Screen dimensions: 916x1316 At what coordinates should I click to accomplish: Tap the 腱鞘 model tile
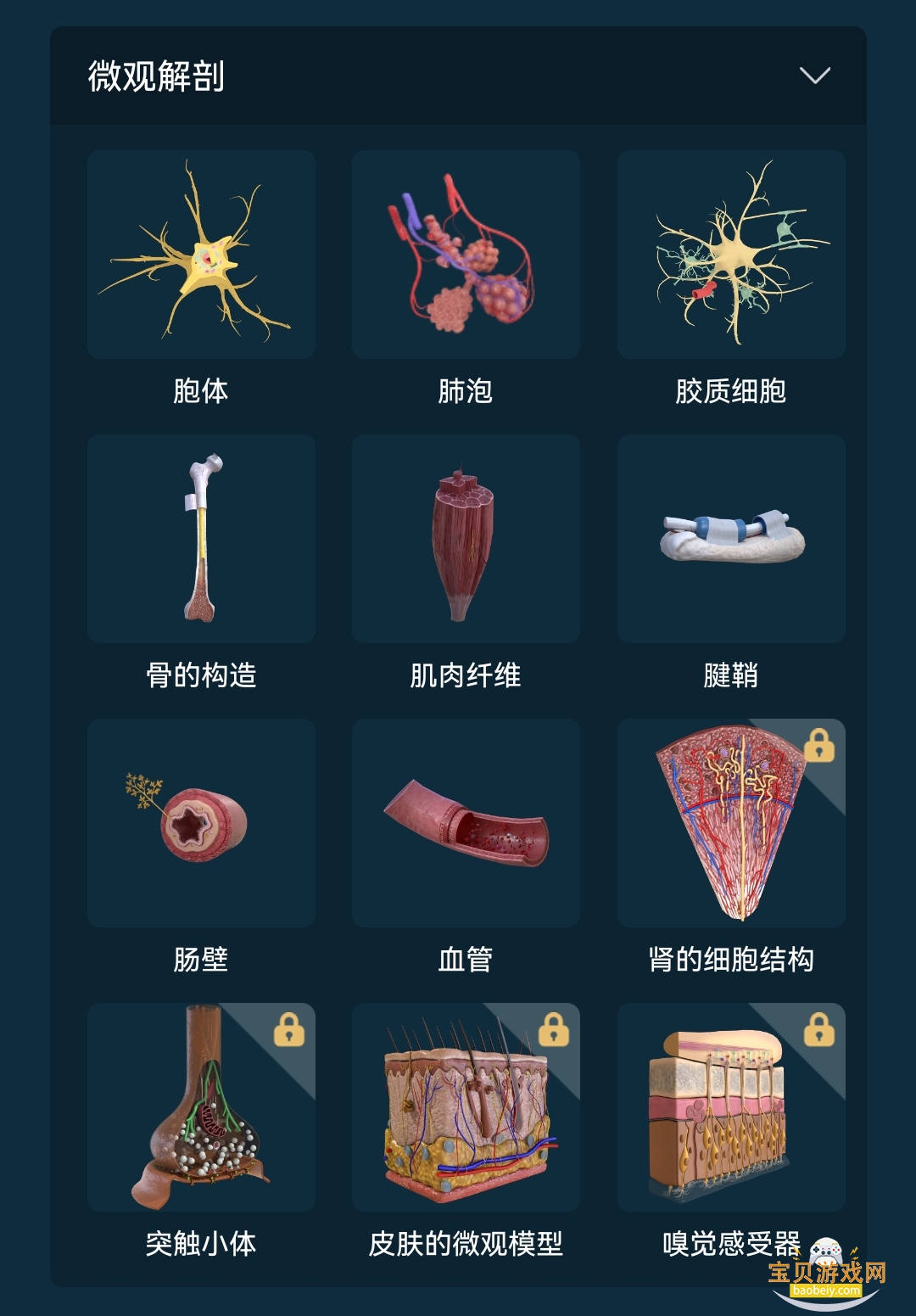pyautogui.click(x=731, y=539)
